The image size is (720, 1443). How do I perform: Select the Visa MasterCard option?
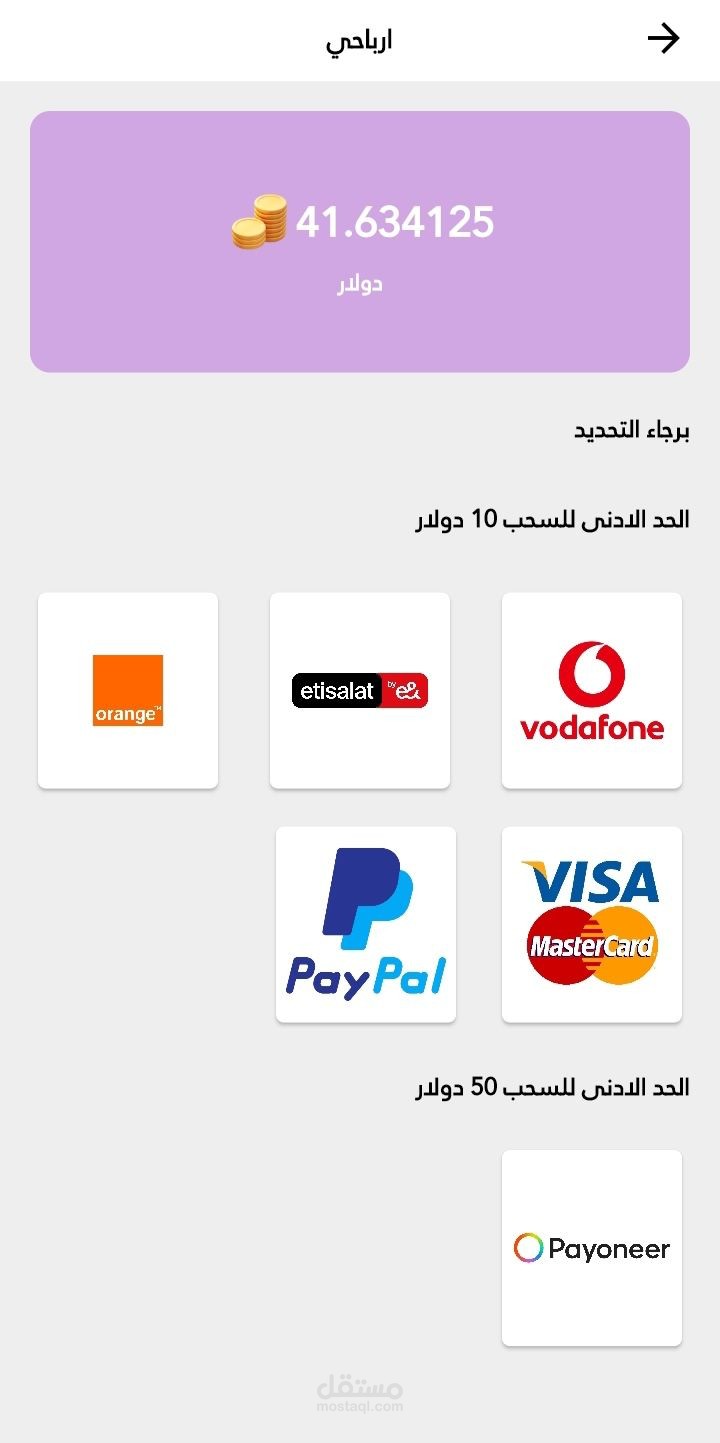coord(591,924)
